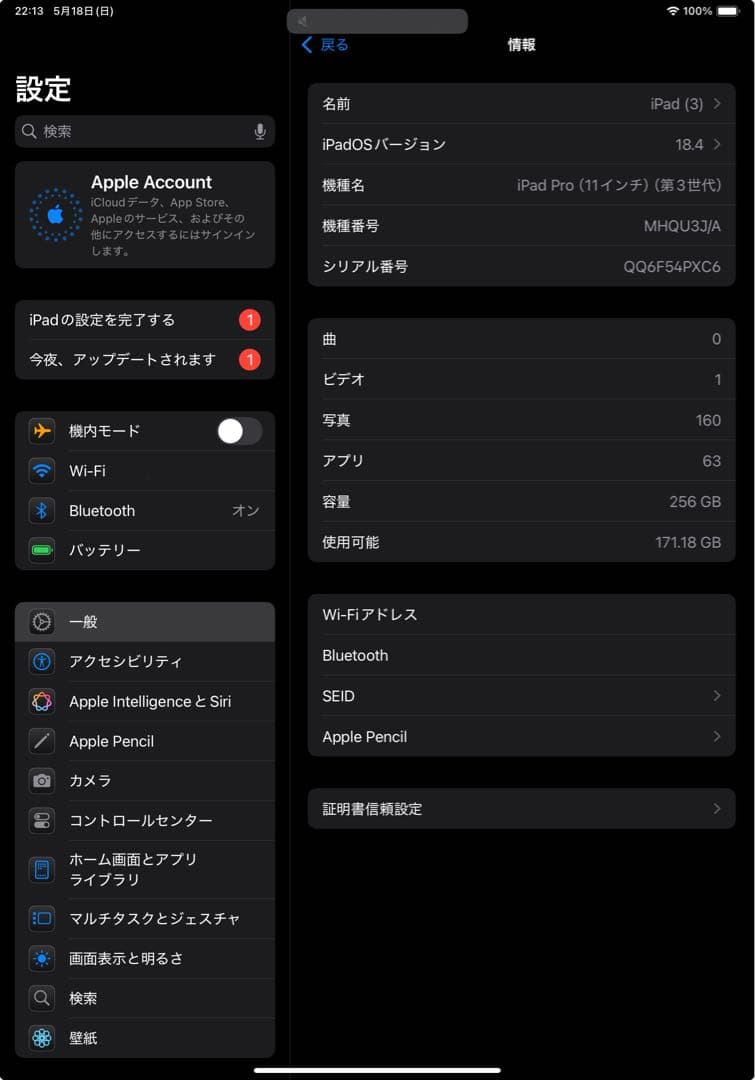Select the Apple Pencil icon in sidebar
This screenshot has height=1080, width=755.
click(41, 741)
